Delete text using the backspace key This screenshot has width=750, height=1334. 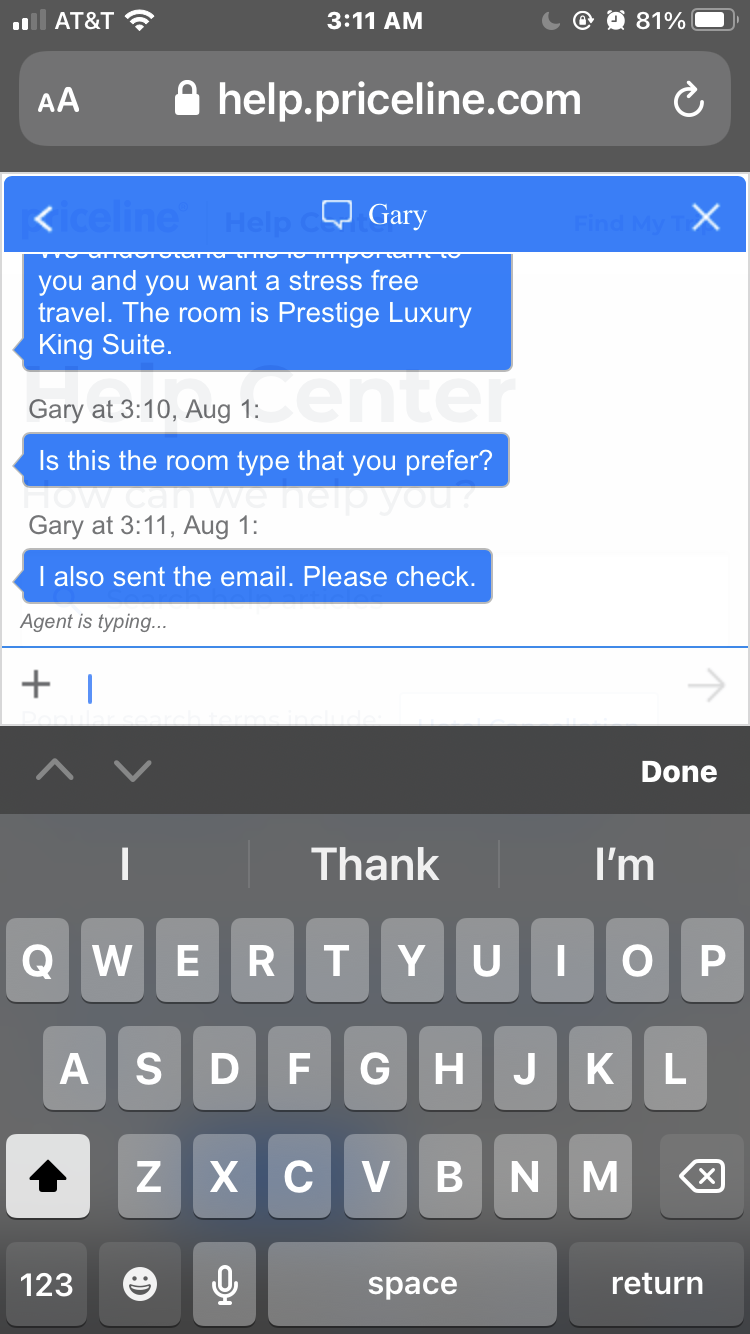pos(701,1176)
